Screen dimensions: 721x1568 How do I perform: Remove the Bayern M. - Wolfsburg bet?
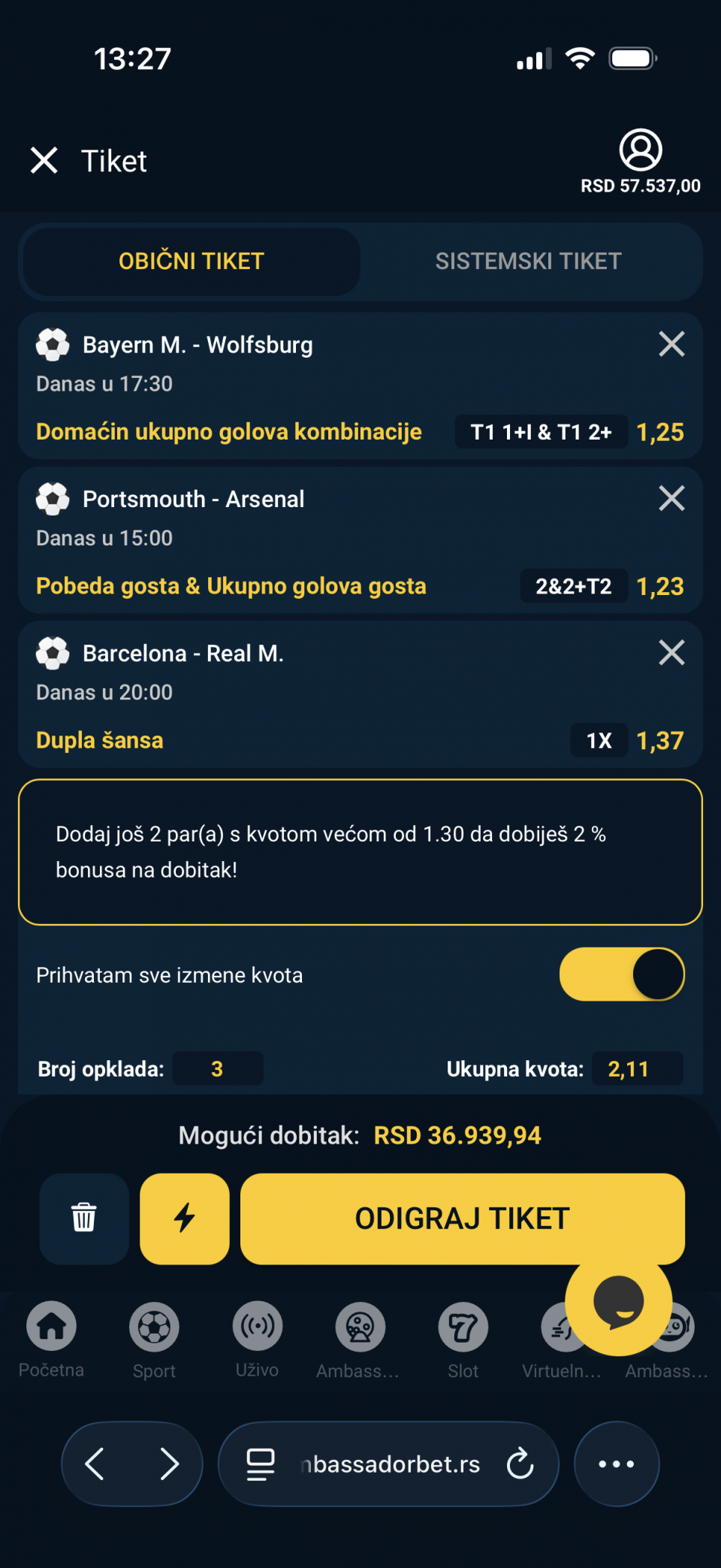pyautogui.click(x=671, y=344)
